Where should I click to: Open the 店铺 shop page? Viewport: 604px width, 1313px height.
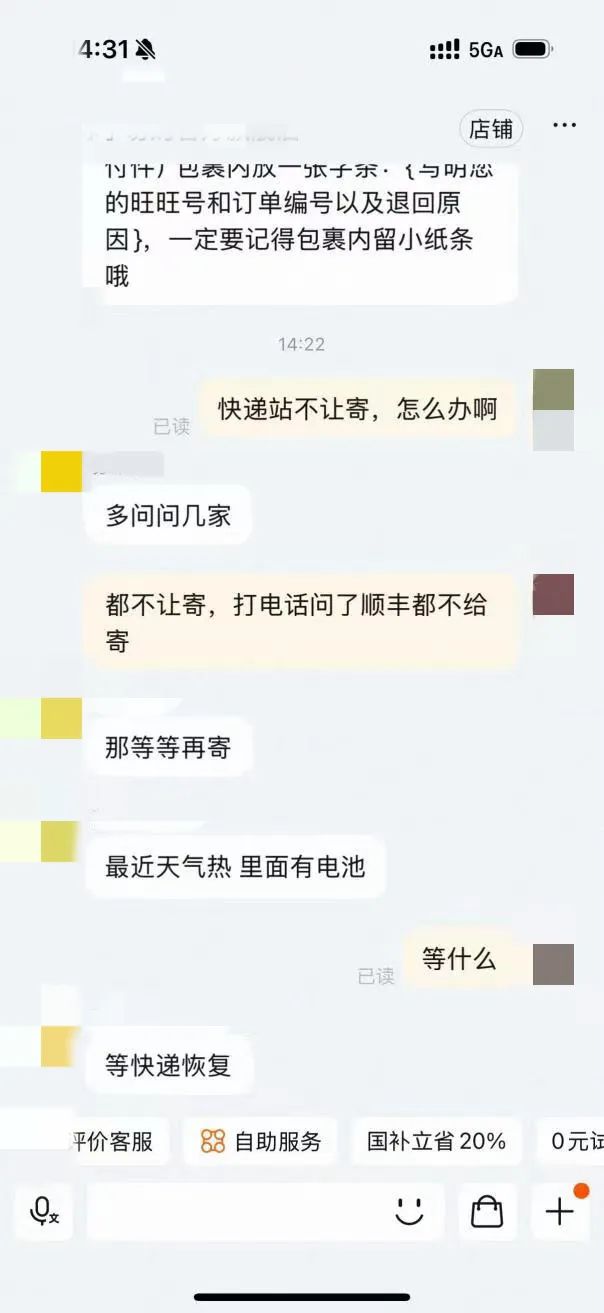click(x=491, y=129)
